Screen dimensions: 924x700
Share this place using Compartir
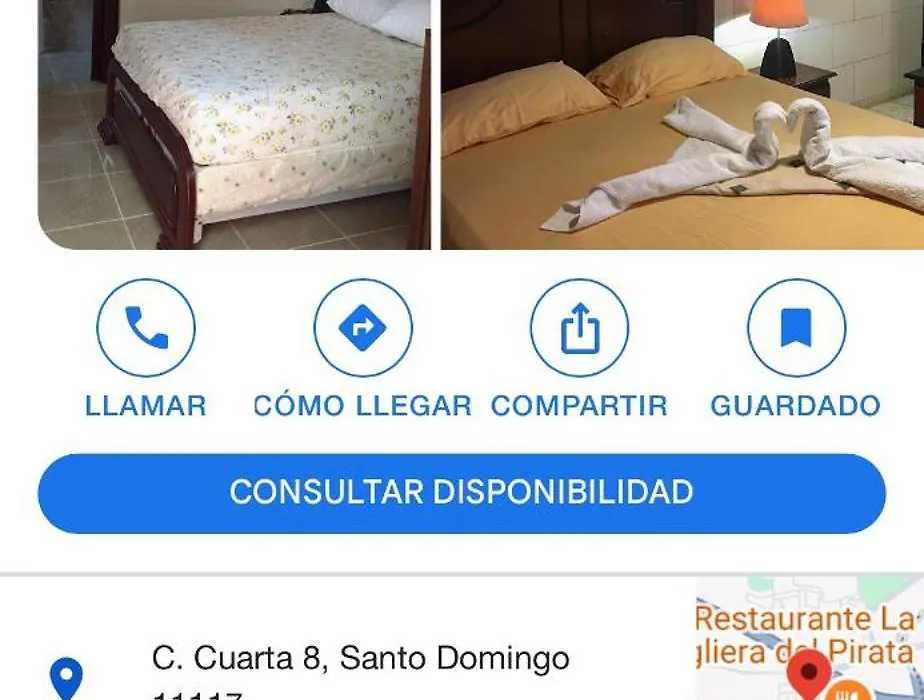tap(579, 329)
